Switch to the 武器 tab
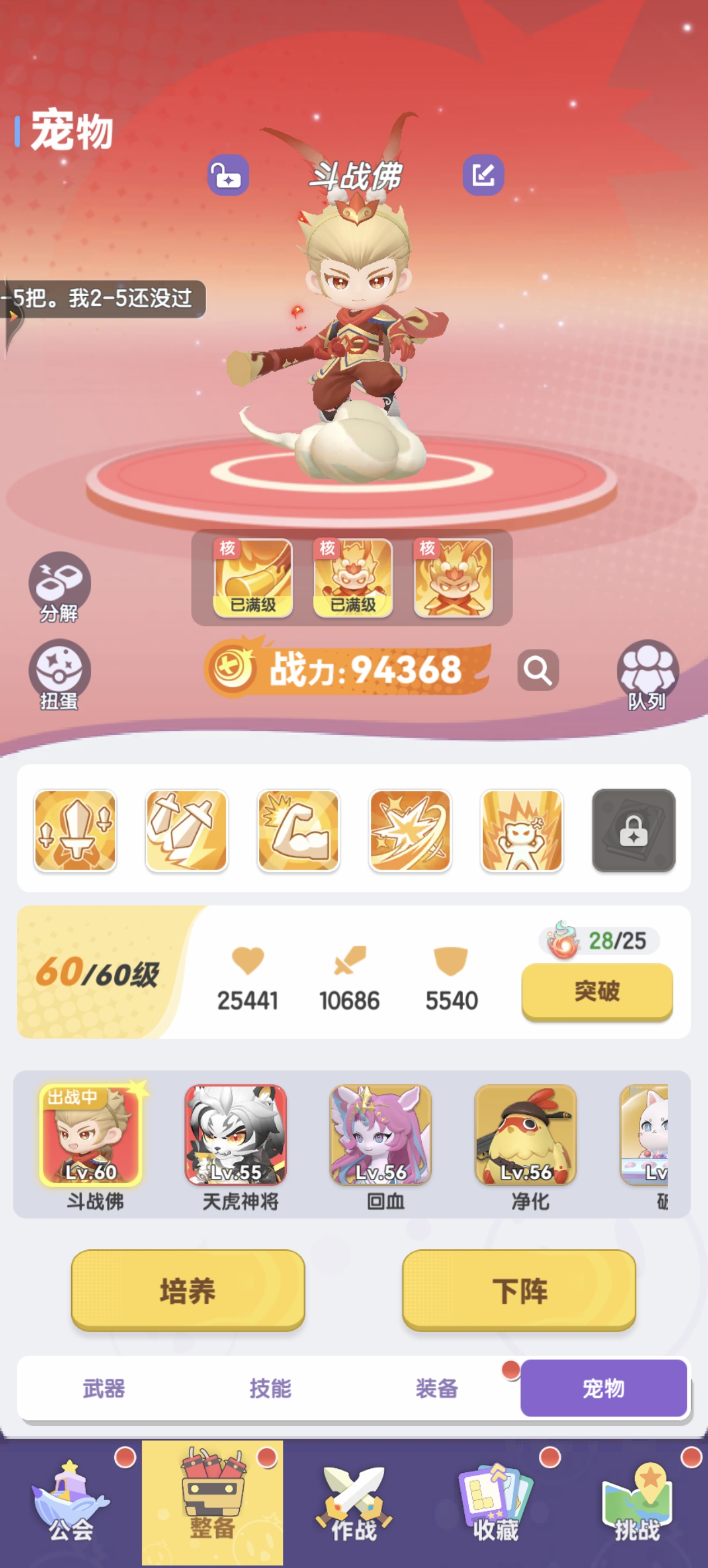The height and width of the screenshot is (1568, 708). coord(104,1388)
